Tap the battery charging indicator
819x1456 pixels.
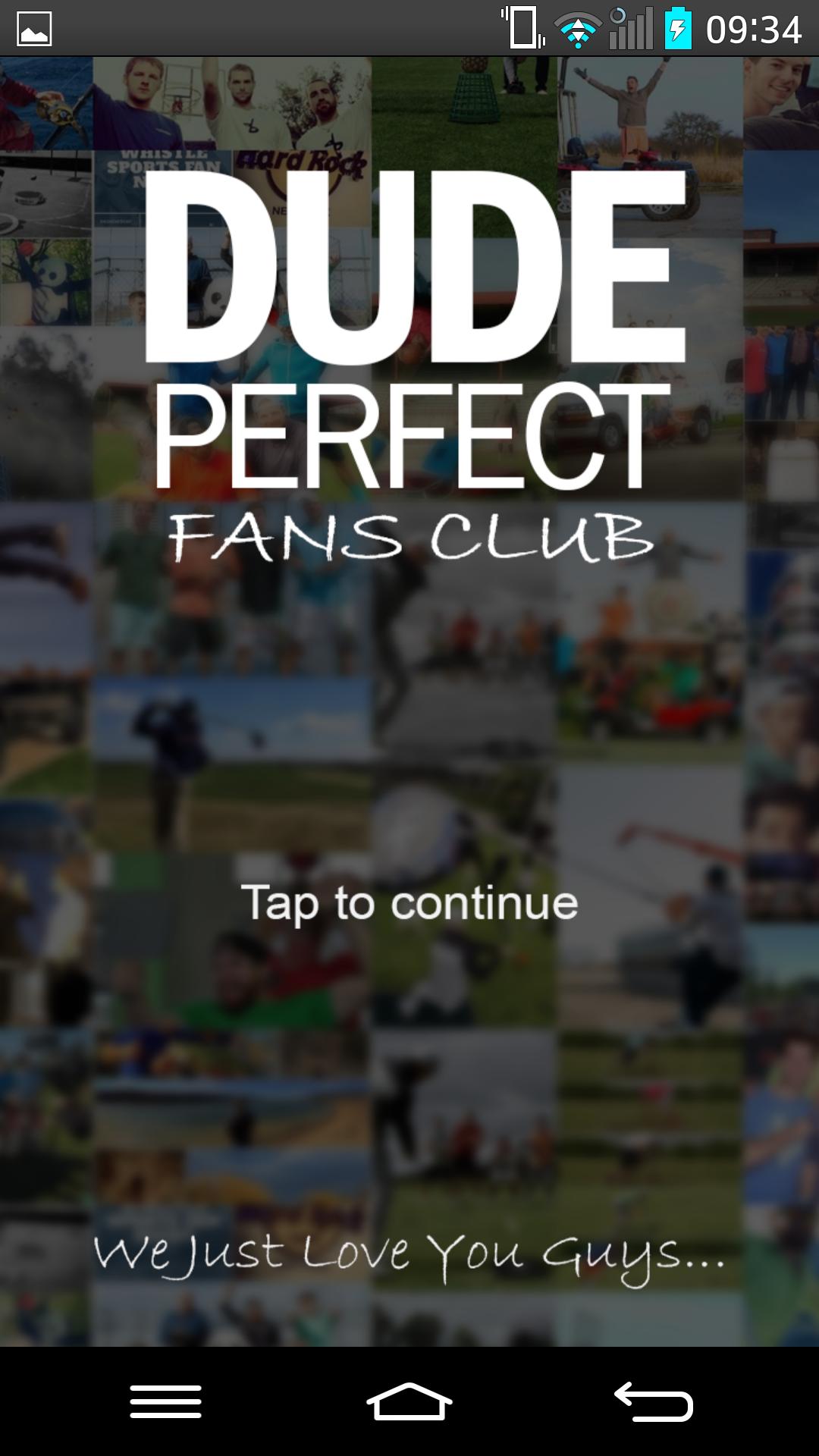pyautogui.click(x=679, y=27)
